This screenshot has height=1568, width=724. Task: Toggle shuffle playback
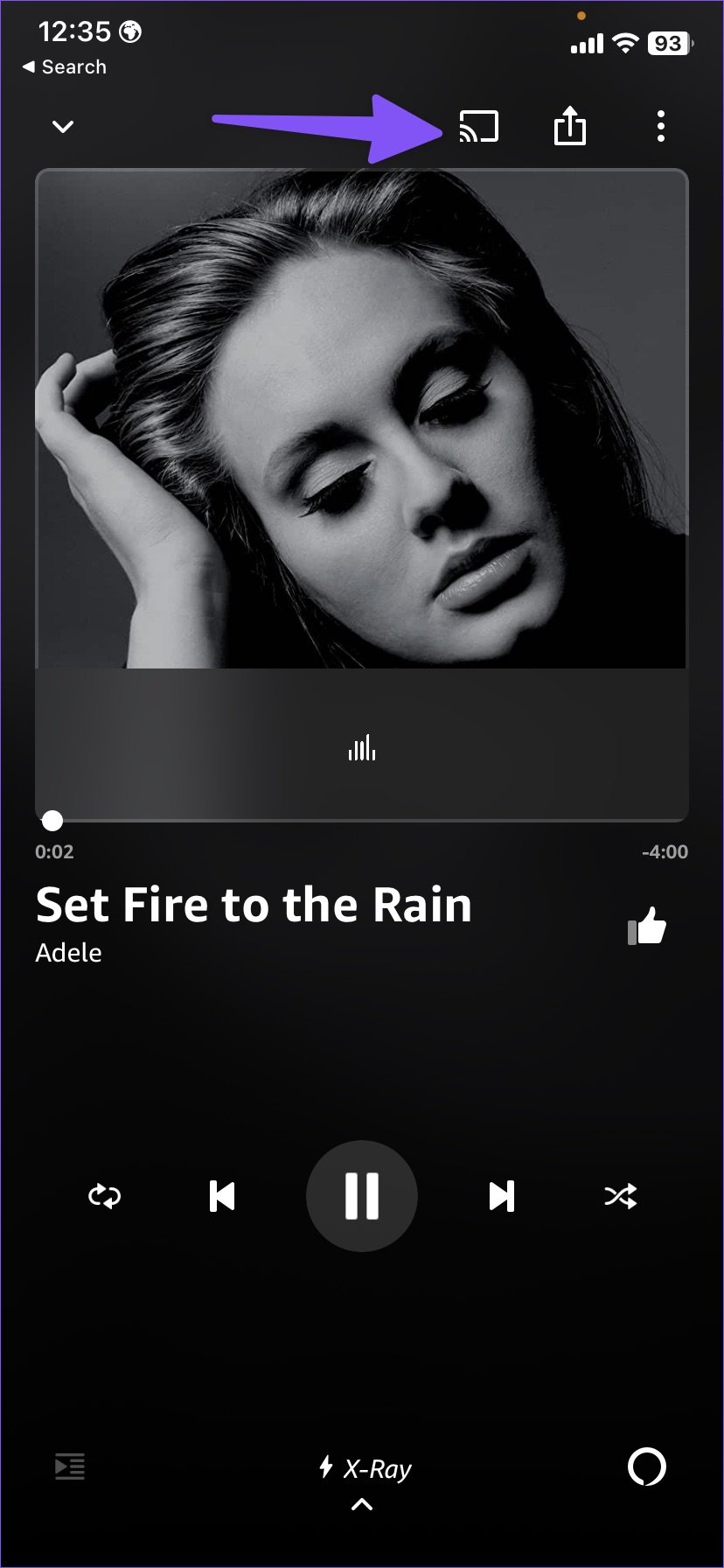pos(621,1196)
